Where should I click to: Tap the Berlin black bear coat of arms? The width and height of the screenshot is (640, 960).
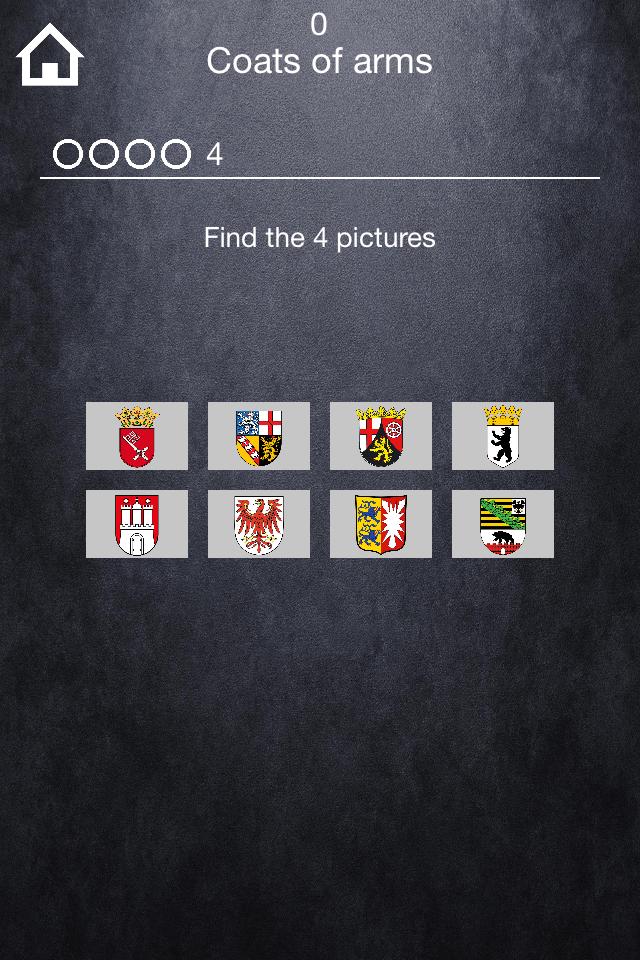click(503, 436)
